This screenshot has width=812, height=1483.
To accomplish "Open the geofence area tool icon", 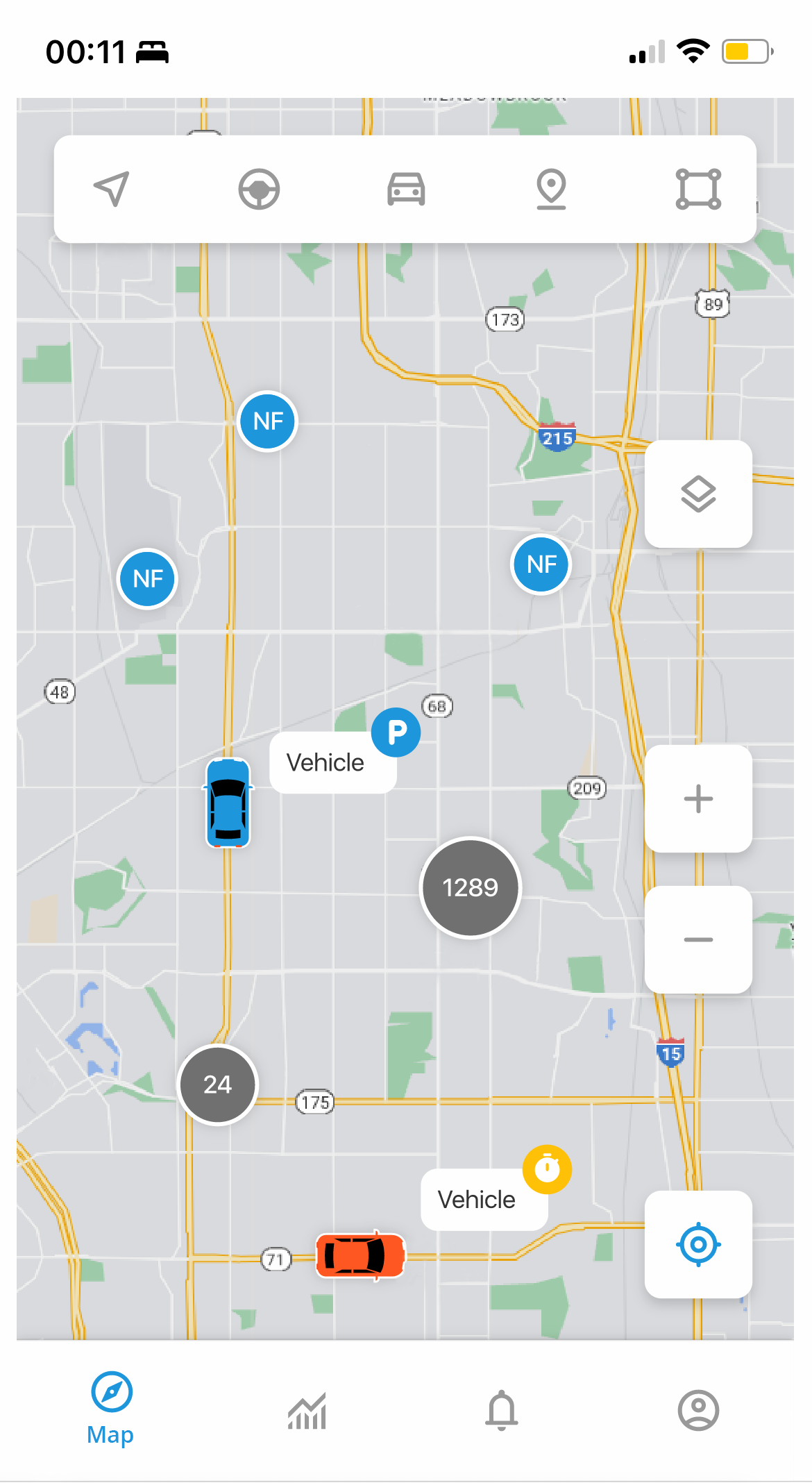I will click(x=698, y=190).
